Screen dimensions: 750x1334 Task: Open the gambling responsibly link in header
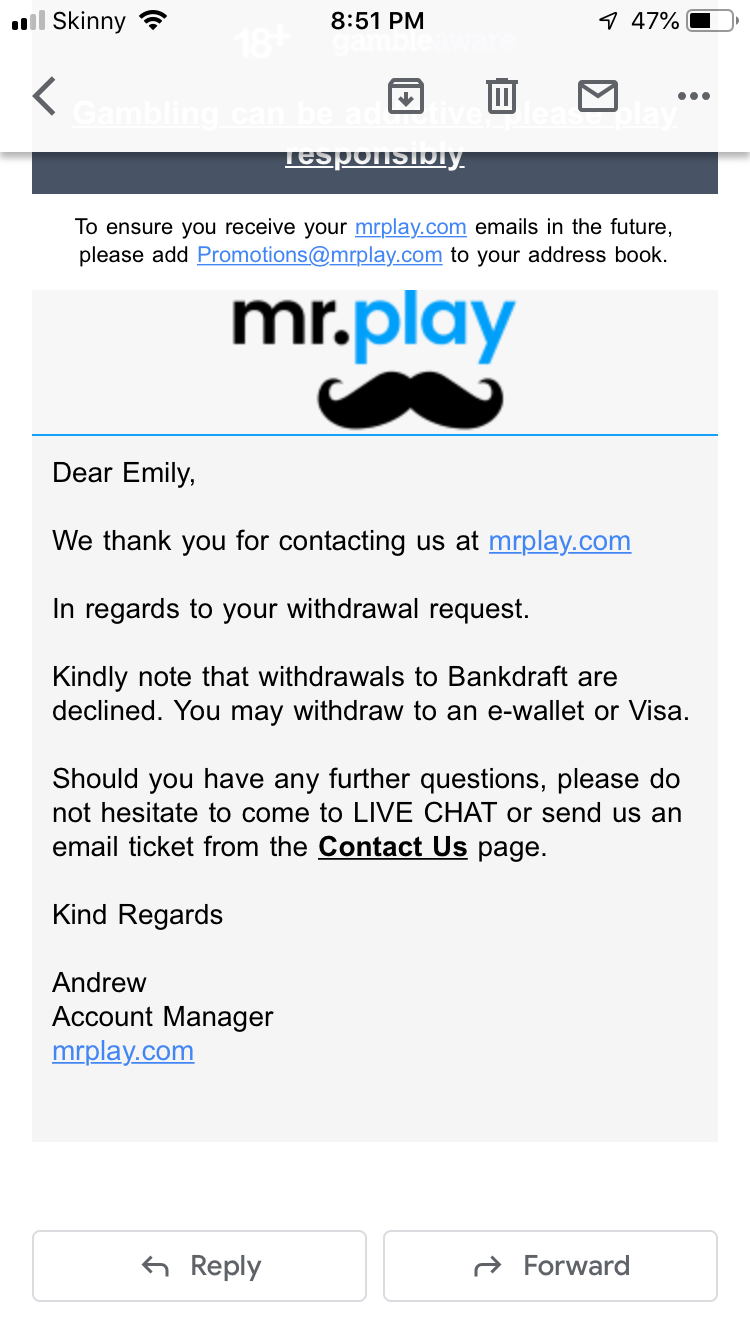click(x=375, y=134)
